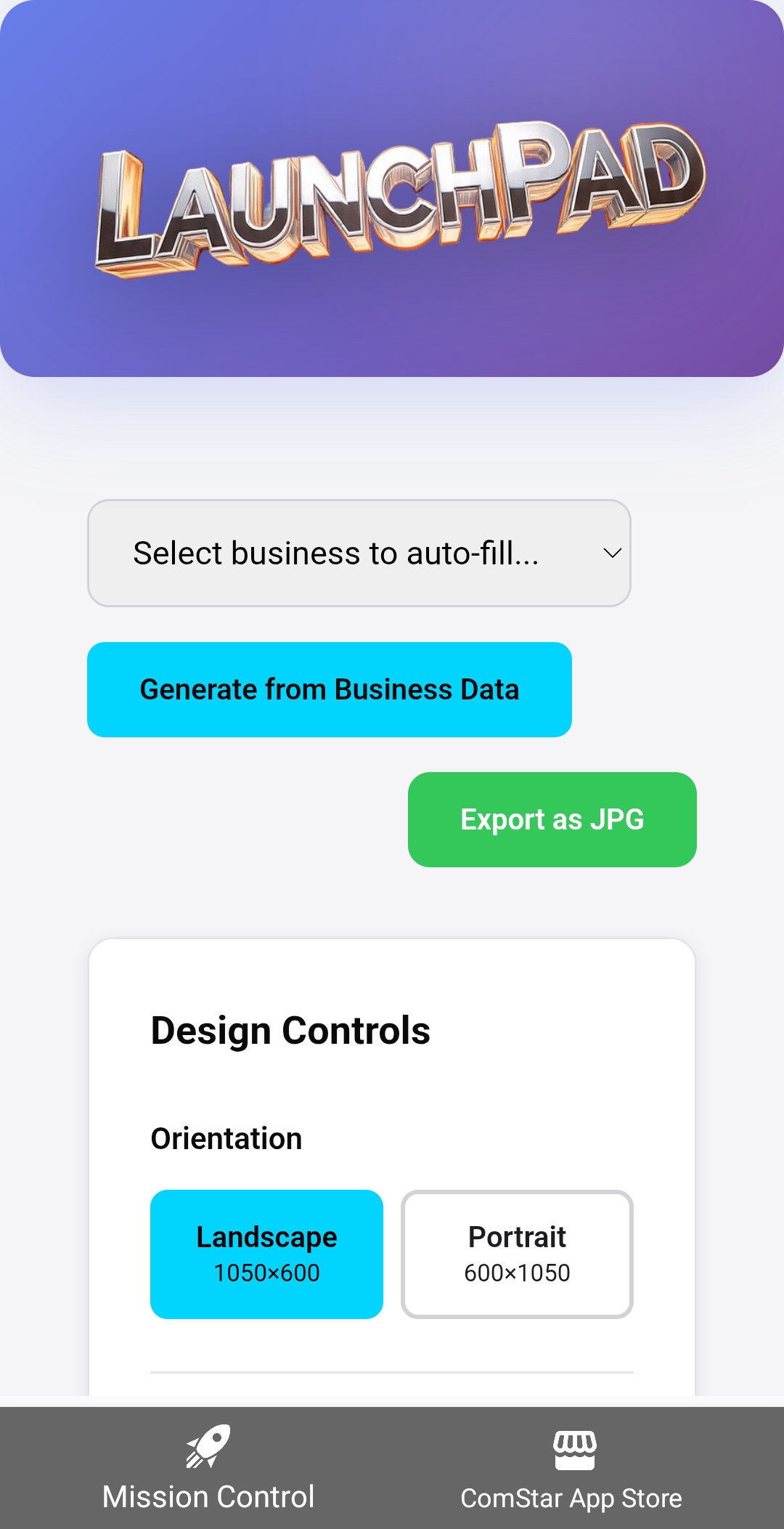Switch to Portrait 600×1050 orientation

[517, 1253]
